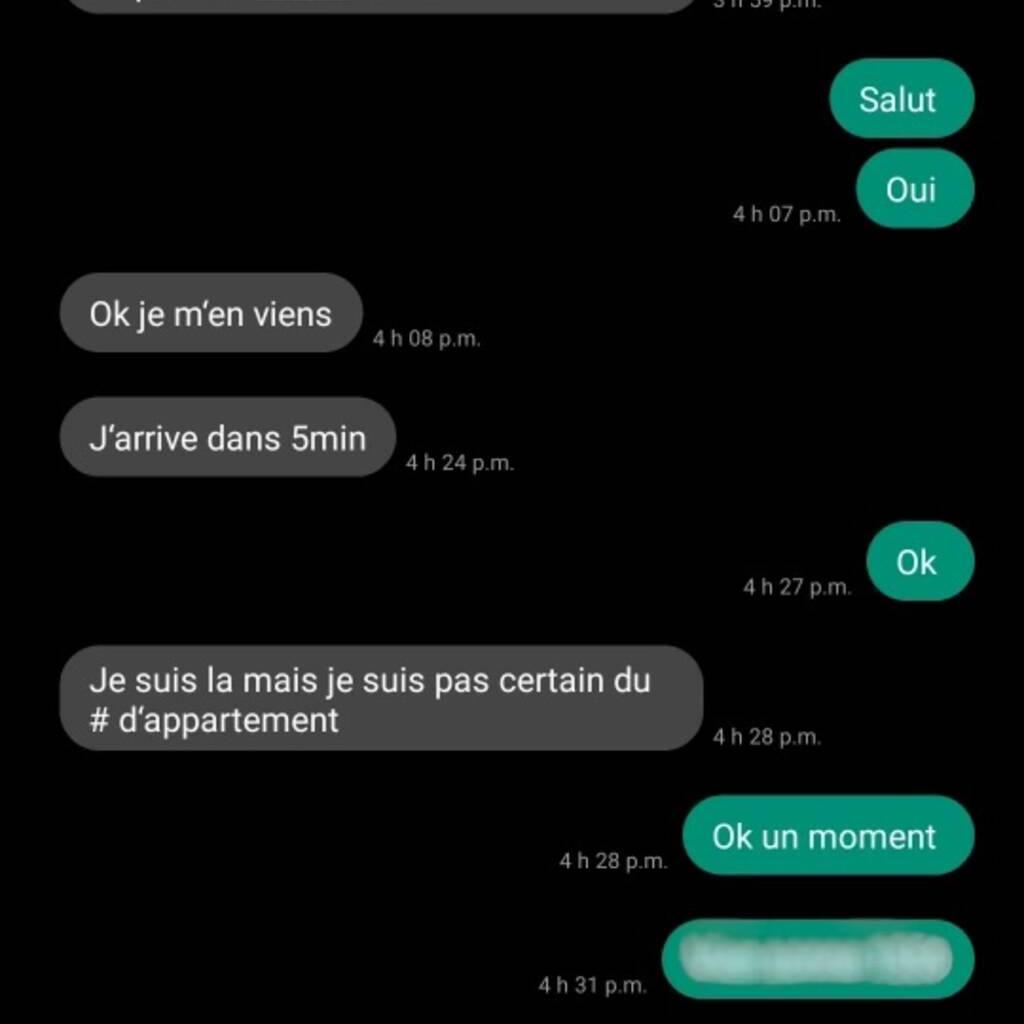1024x1024 pixels.
Task: Select the "Ok un moment" sent message
Action: [827, 836]
